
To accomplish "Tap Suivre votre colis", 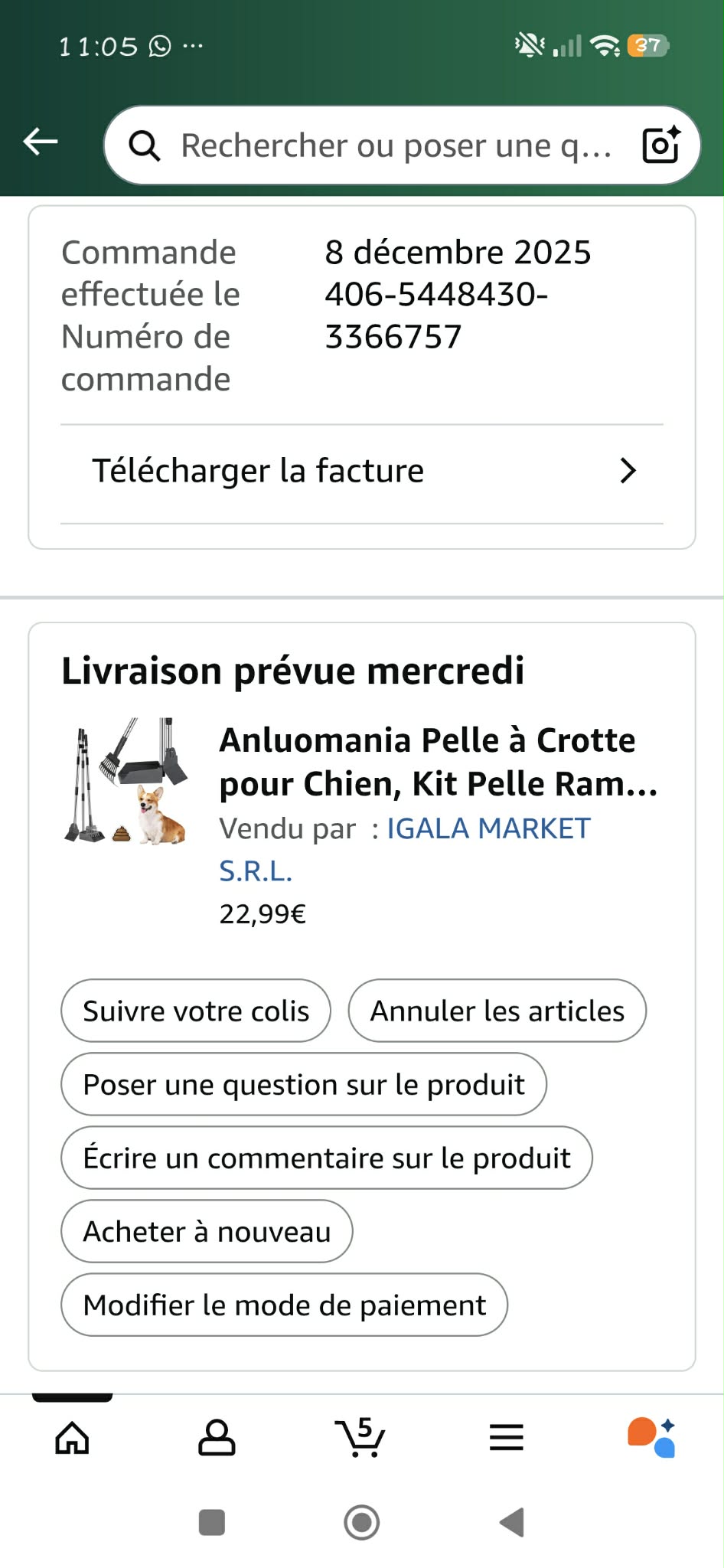I will pyautogui.click(x=196, y=1011).
